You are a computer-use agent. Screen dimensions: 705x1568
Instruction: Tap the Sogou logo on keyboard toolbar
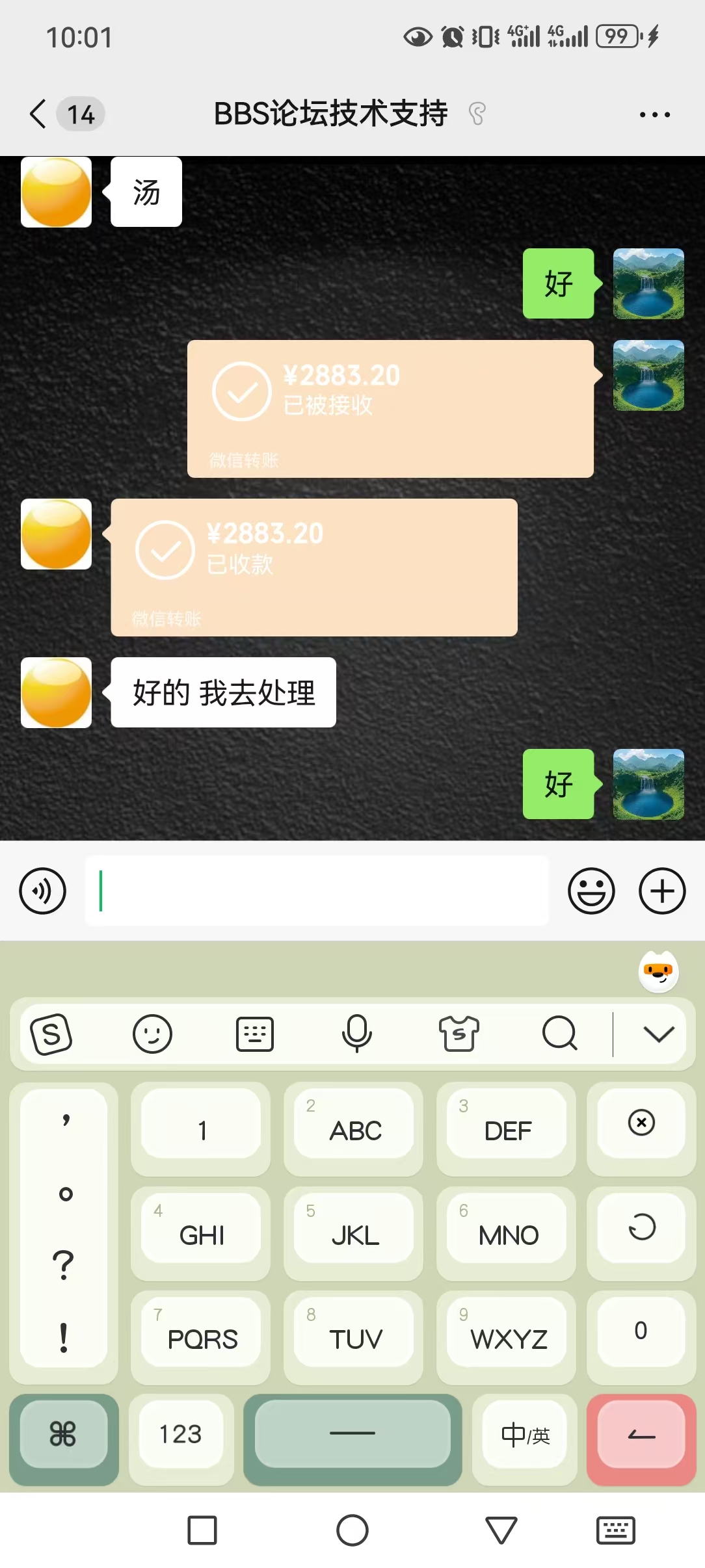pyautogui.click(x=51, y=1034)
